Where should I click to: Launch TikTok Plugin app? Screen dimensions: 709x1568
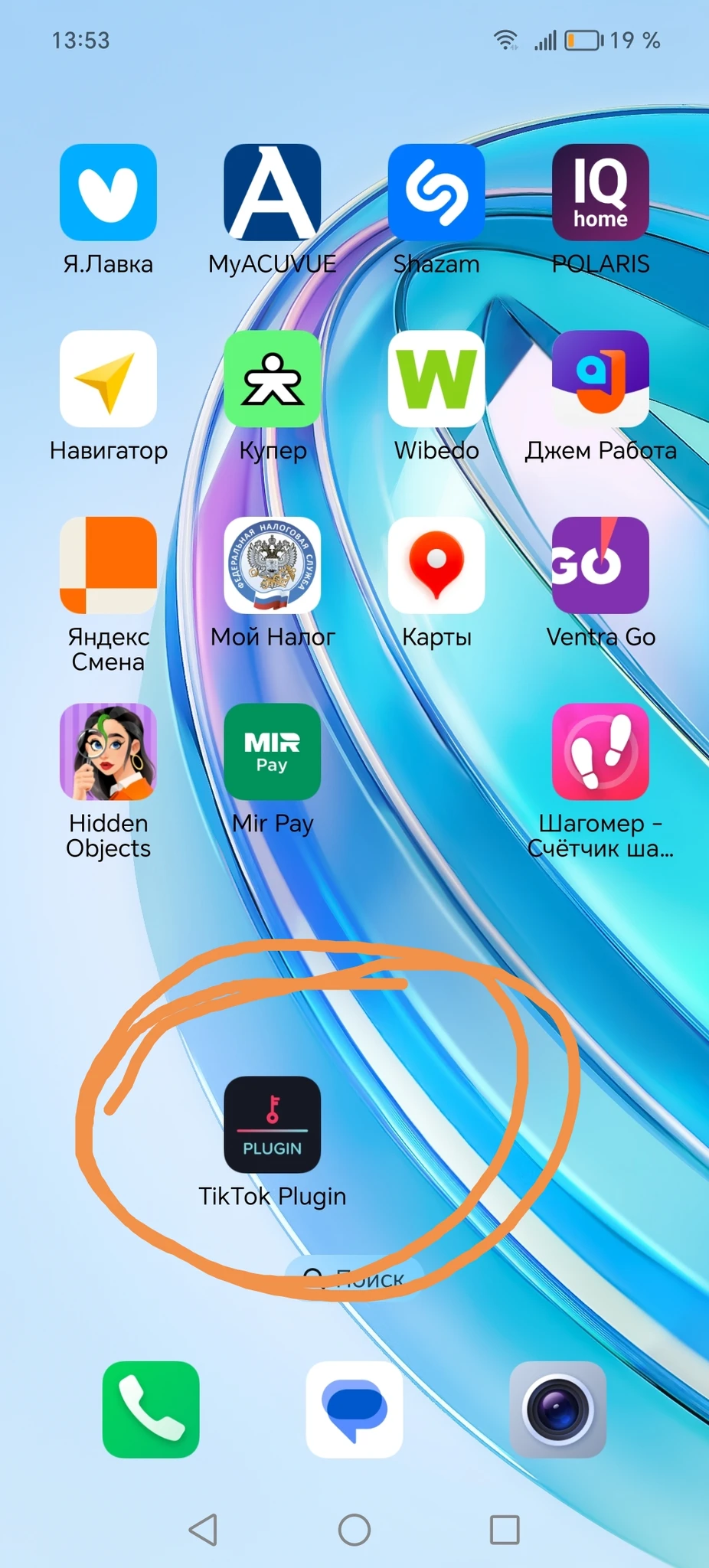pos(272,1125)
